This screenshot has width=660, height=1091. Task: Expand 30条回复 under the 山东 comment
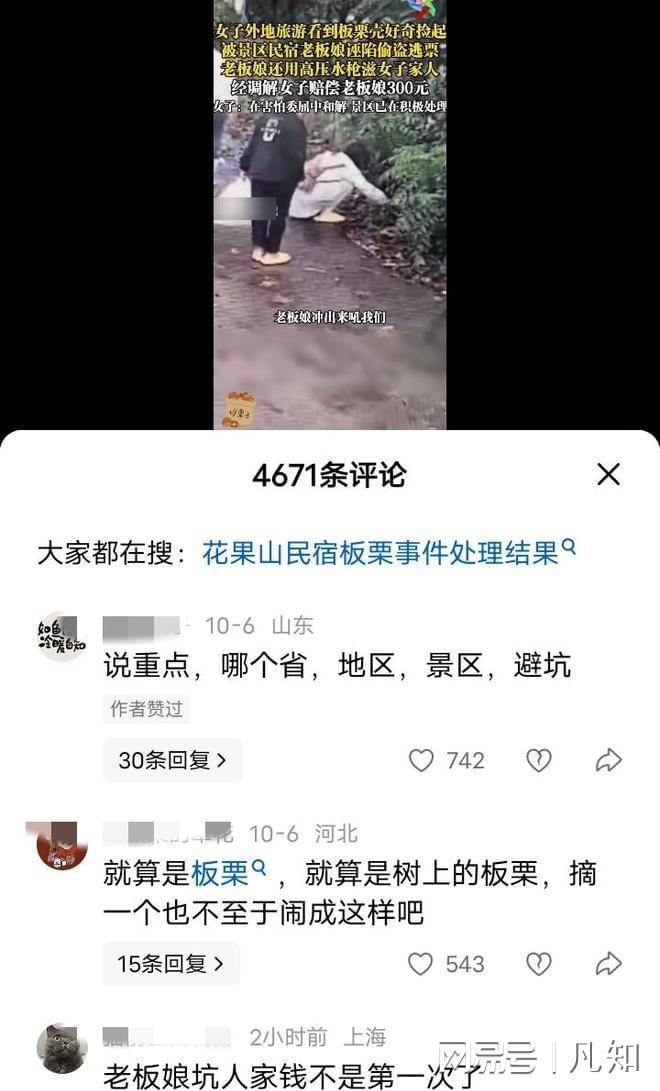(172, 760)
